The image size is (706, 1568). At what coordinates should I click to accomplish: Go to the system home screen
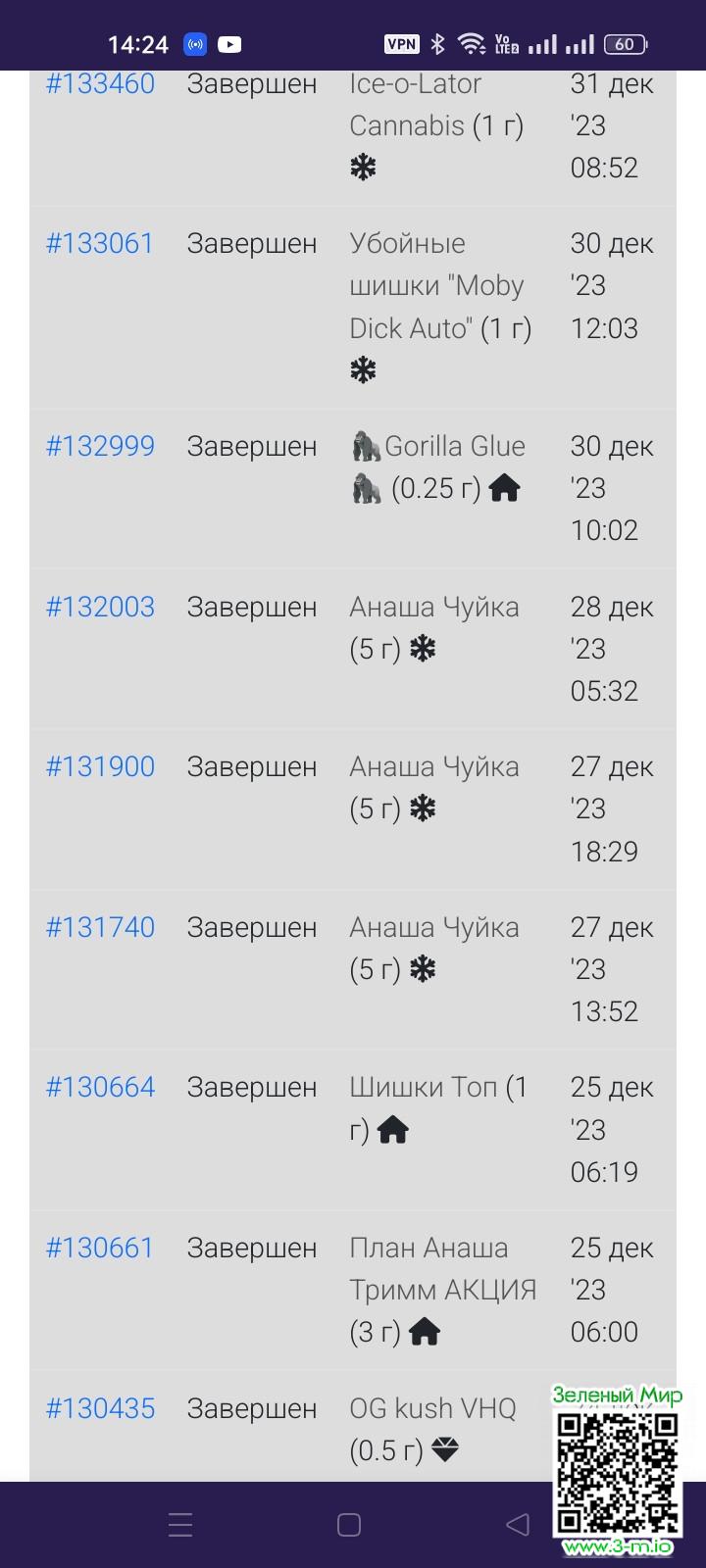pos(349,1525)
